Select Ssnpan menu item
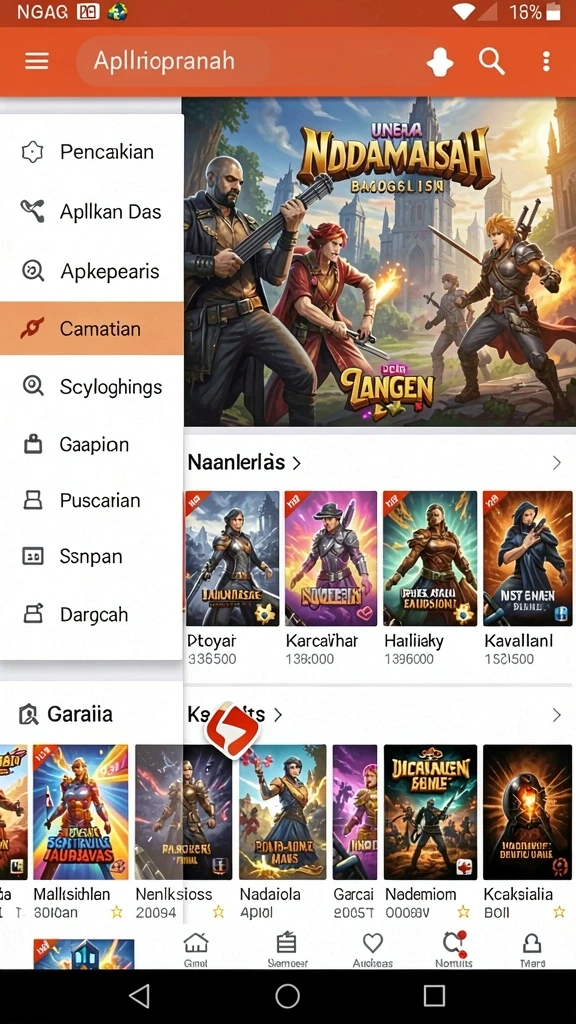 click(x=91, y=556)
